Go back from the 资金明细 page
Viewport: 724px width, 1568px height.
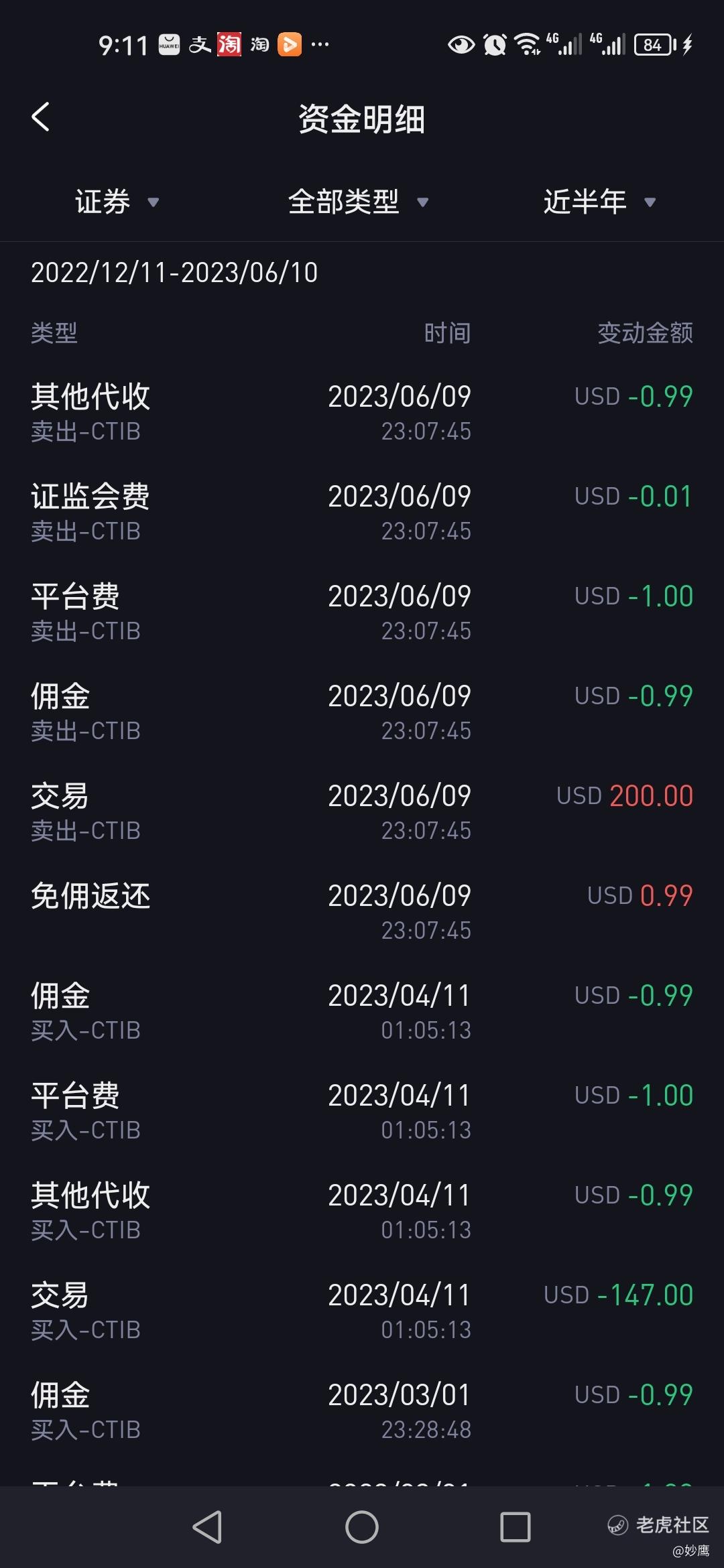(x=42, y=117)
